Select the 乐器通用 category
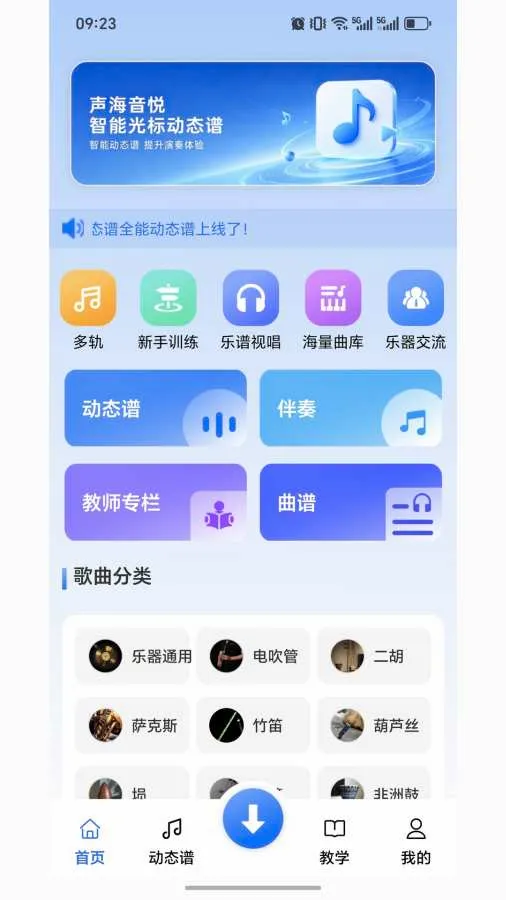This screenshot has height=900, width=506. pyautogui.click(x=132, y=656)
